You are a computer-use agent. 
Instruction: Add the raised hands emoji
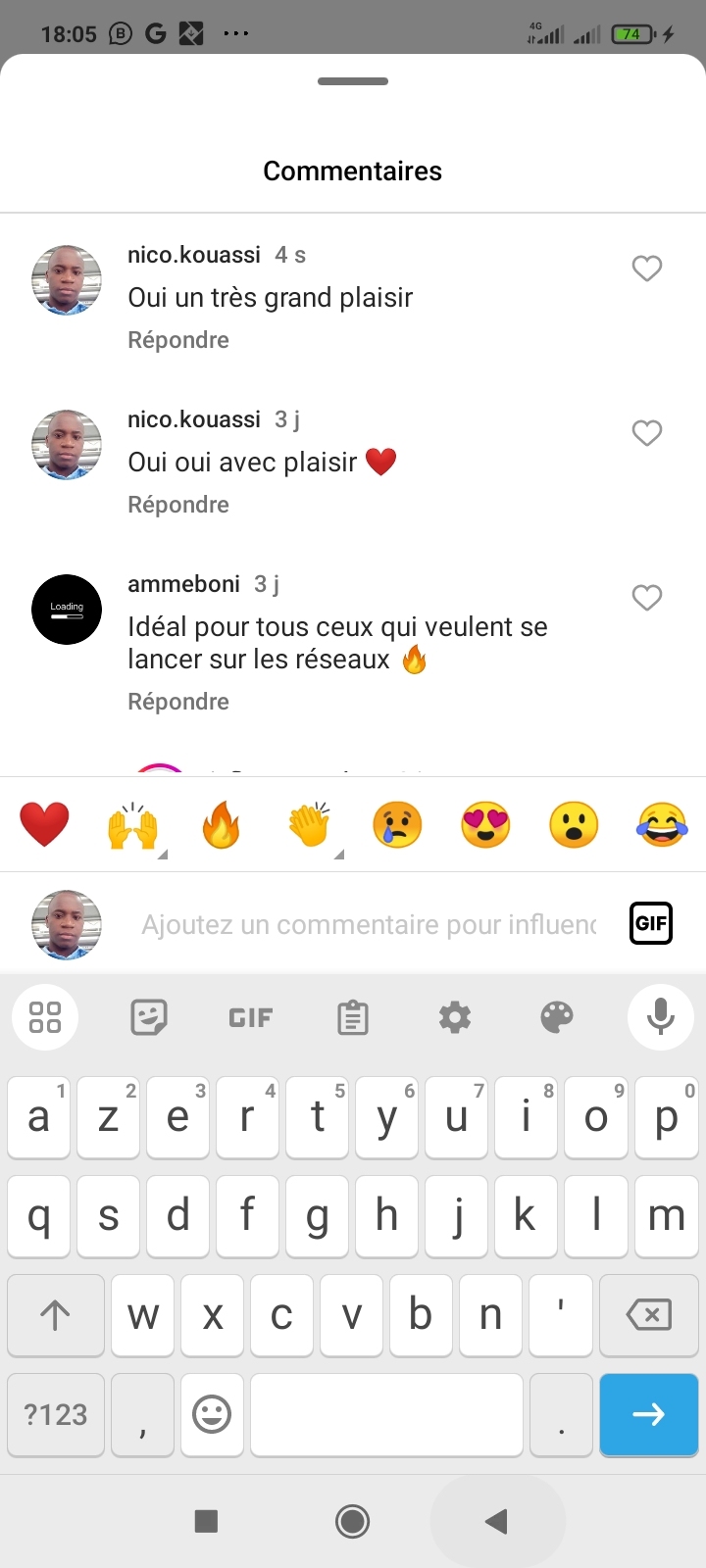click(132, 825)
